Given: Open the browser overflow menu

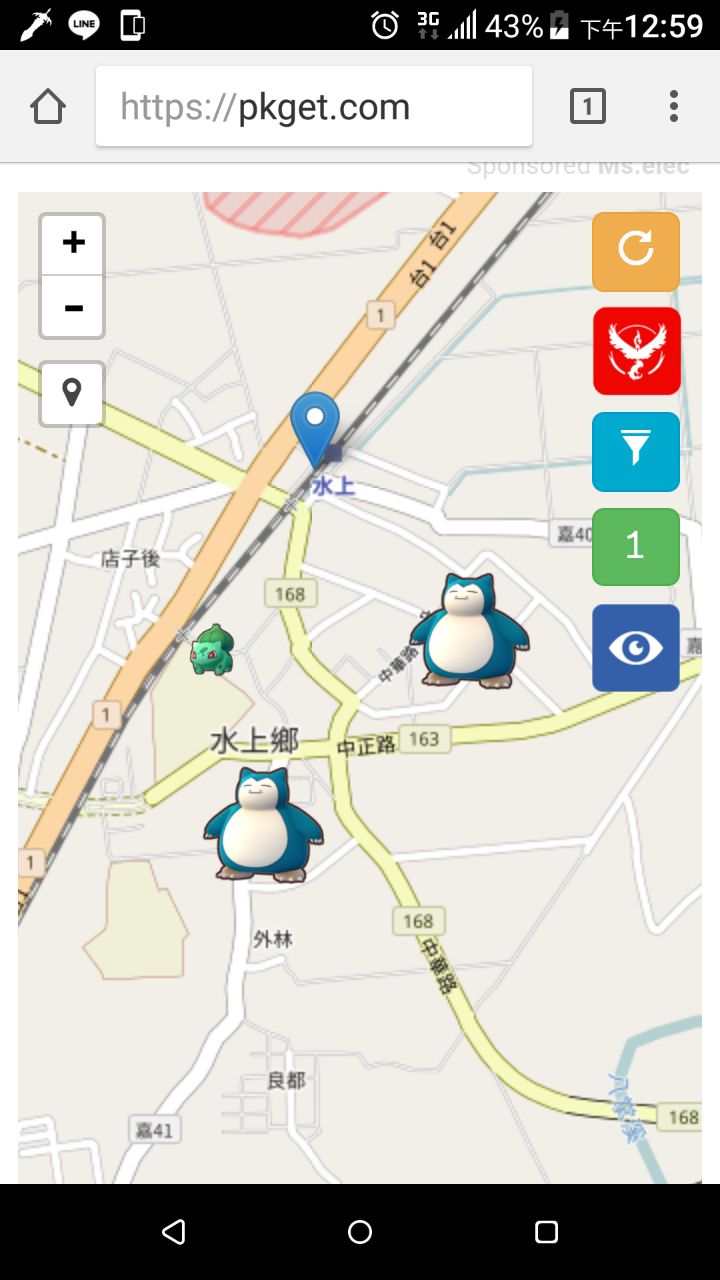Looking at the screenshot, I should [x=674, y=106].
